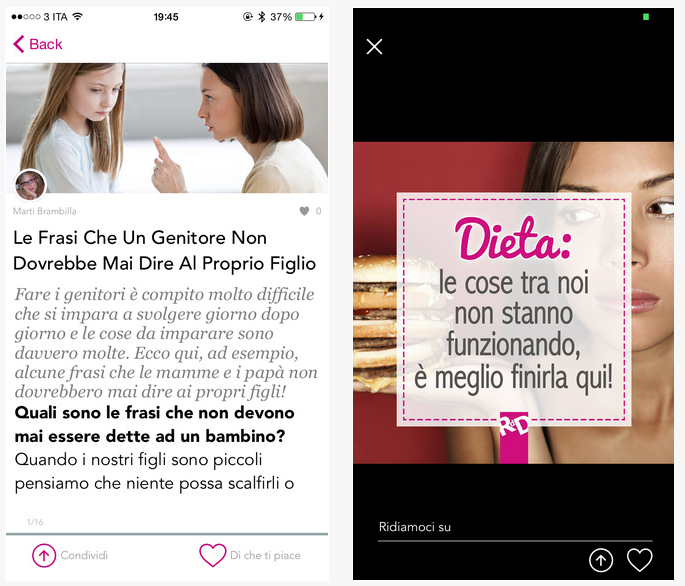The height and width of the screenshot is (586, 685).
Task: Go back using the Back button
Action: pos(37,44)
